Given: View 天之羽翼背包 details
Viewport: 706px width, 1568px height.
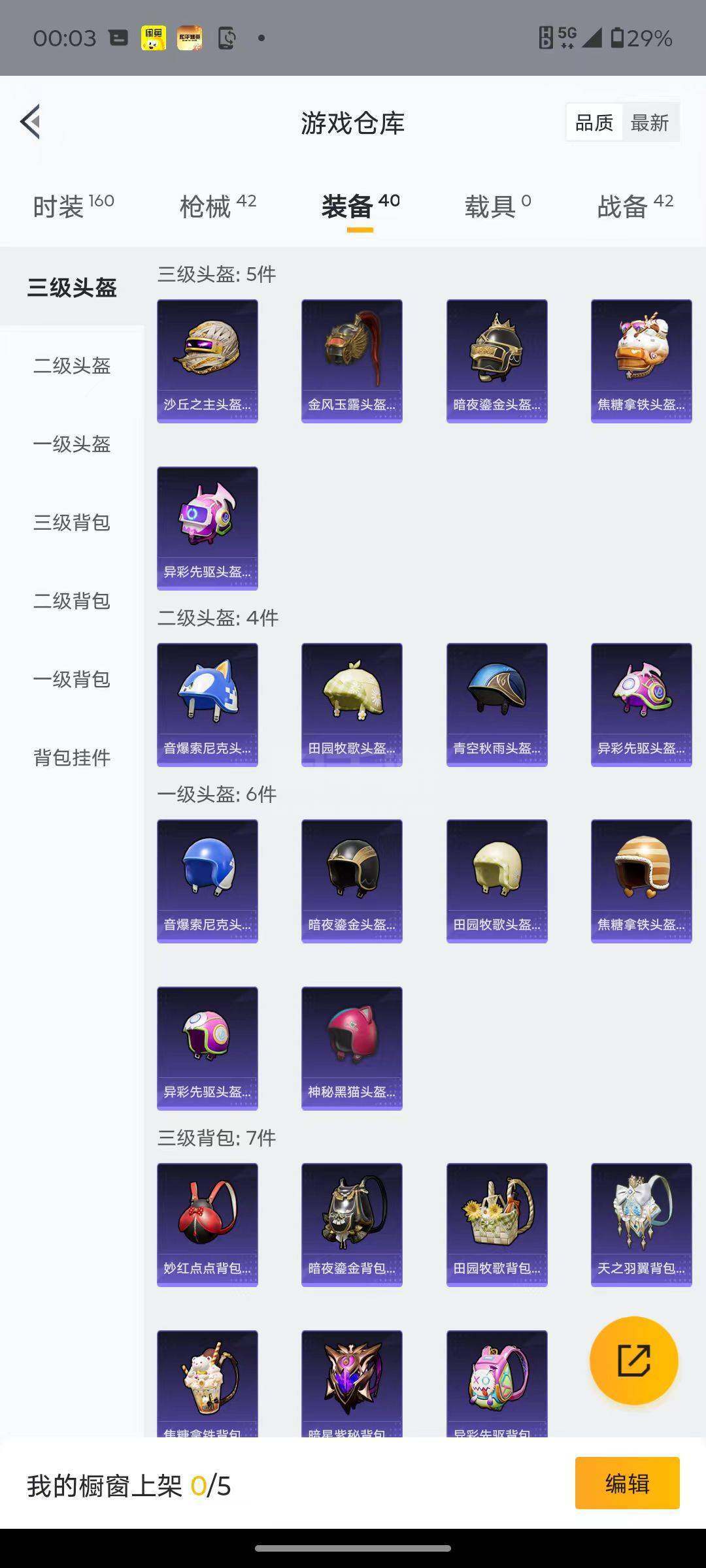Looking at the screenshot, I should click(641, 1224).
